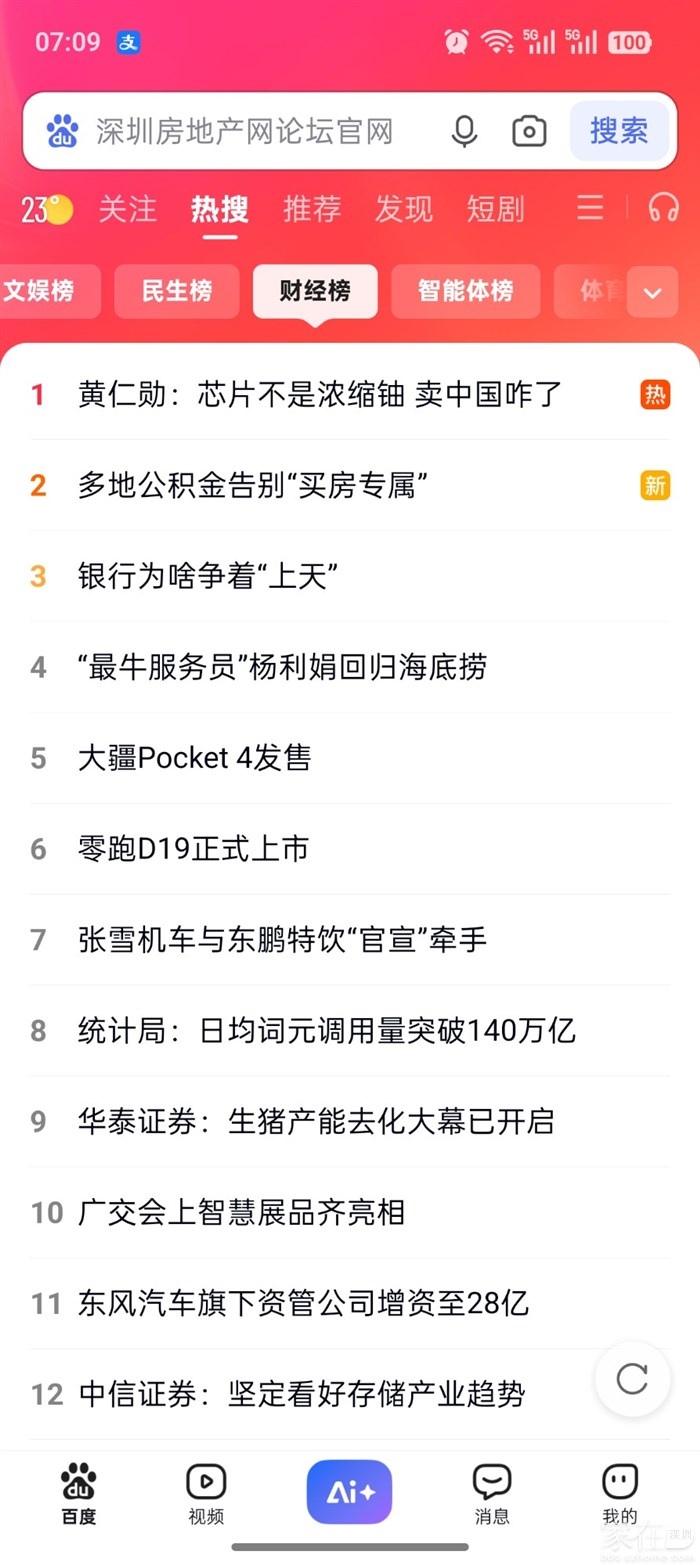This screenshot has width=700, height=1565.
Task: Switch to the 关注 tab
Action: click(x=128, y=209)
